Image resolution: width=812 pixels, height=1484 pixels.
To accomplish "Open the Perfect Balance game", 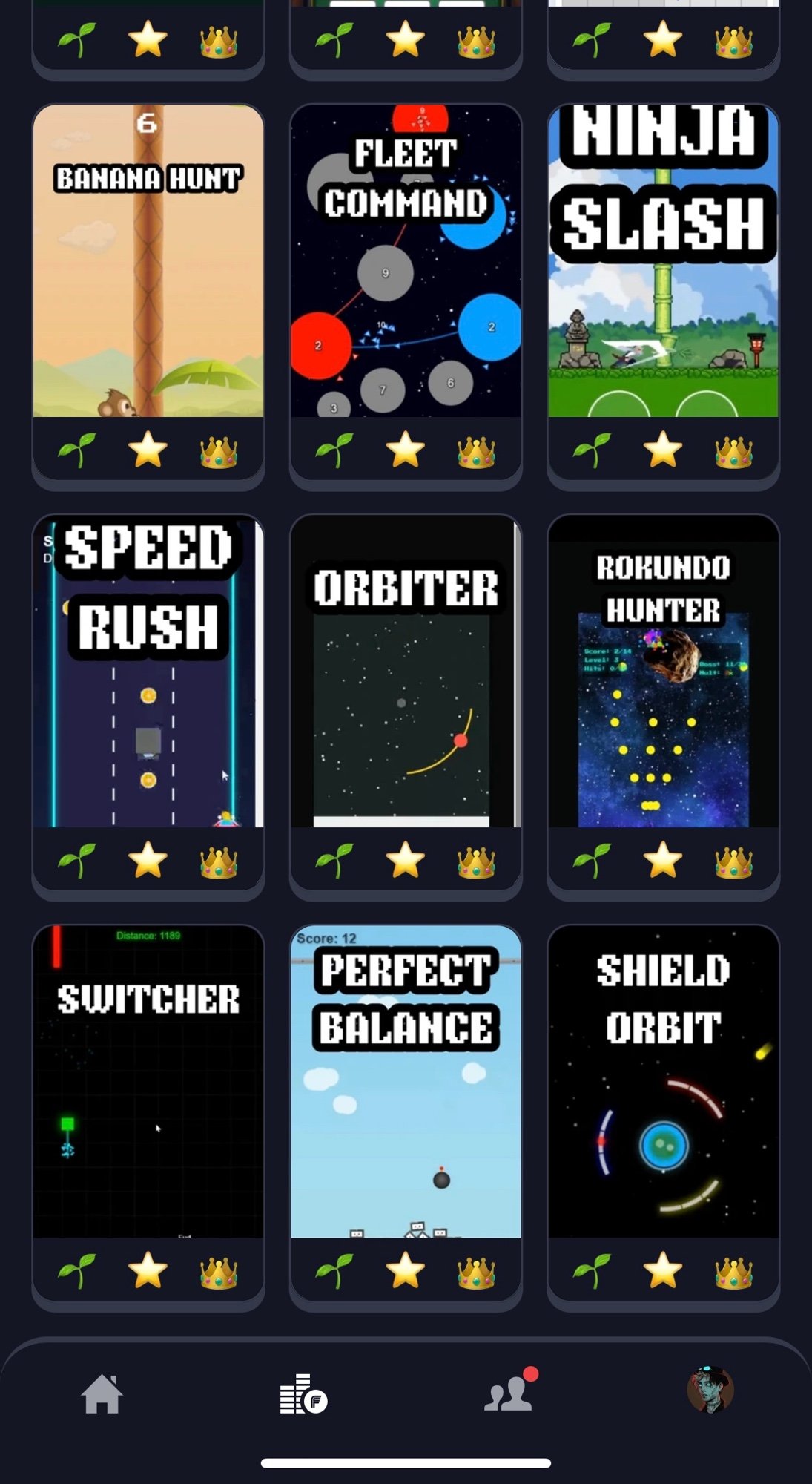I will [406, 1082].
